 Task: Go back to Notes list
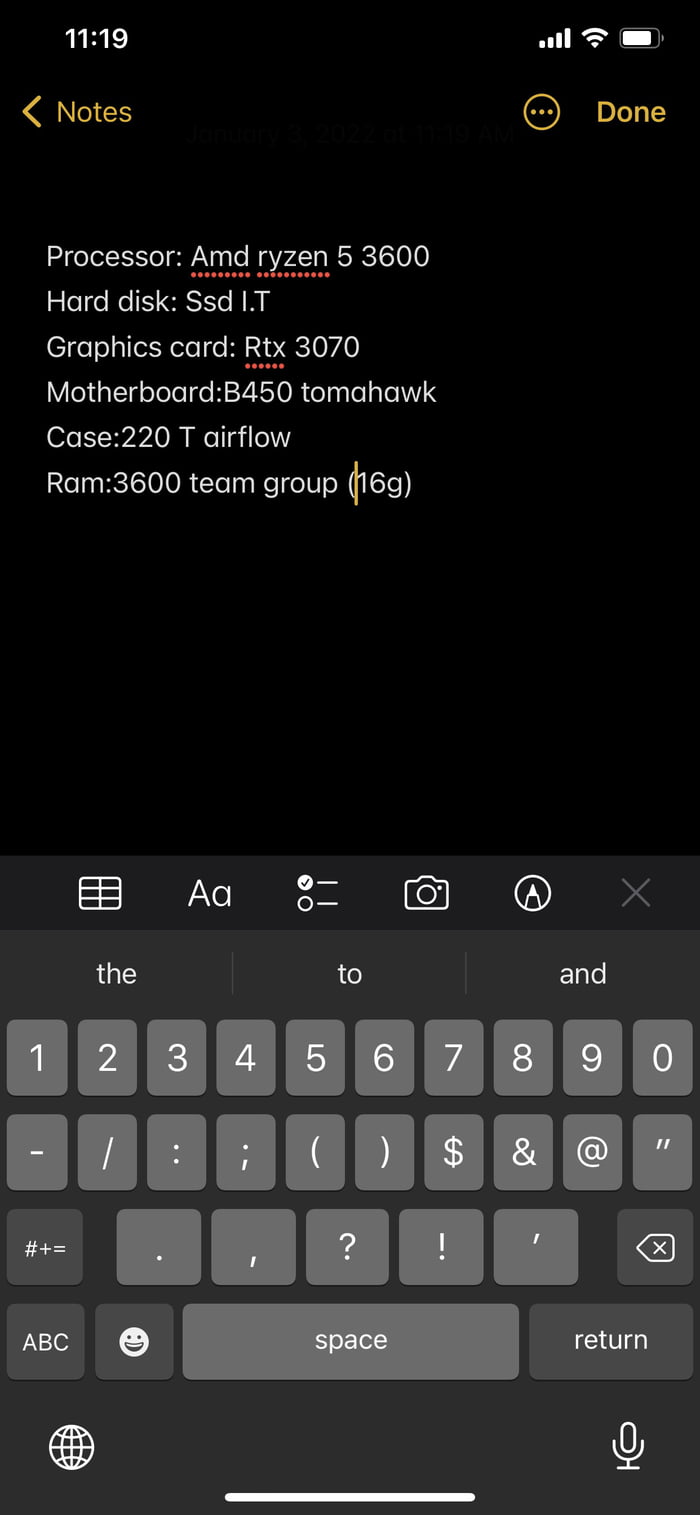(x=77, y=112)
